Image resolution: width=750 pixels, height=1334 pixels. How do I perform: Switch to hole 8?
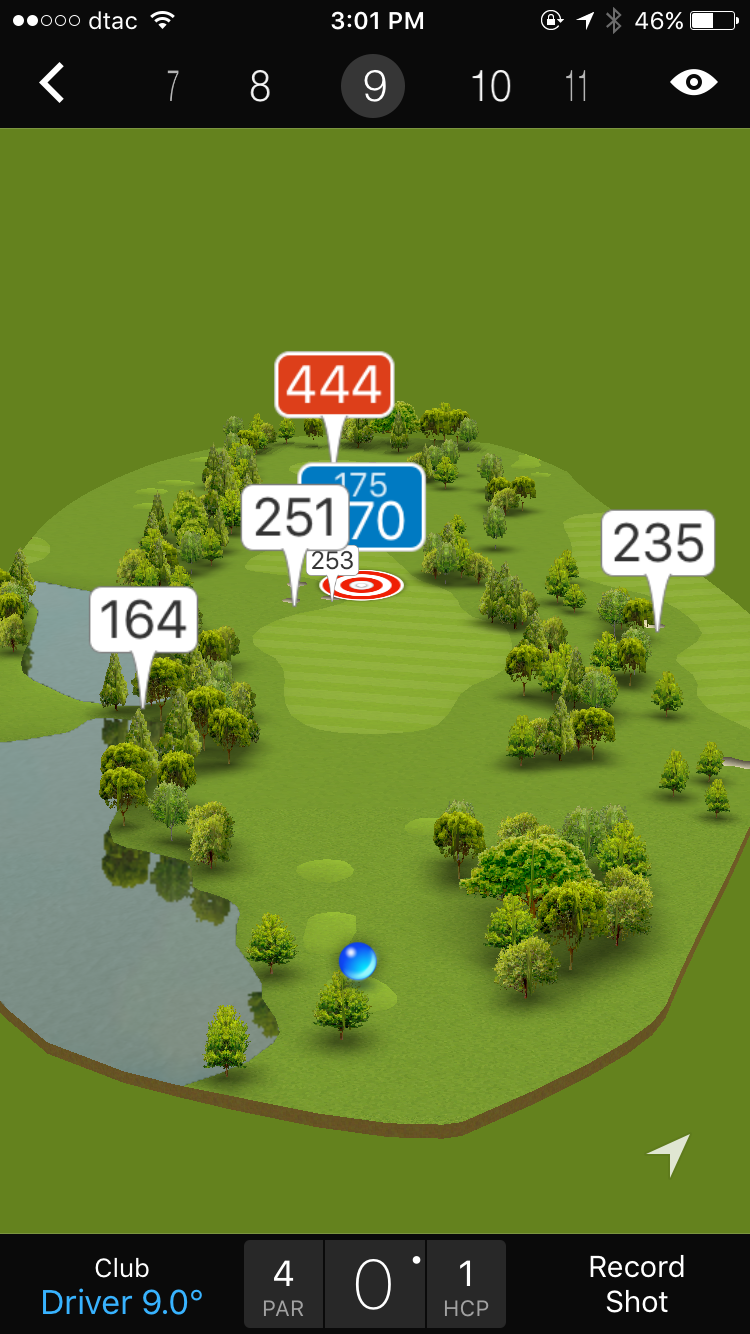click(260, 87)
